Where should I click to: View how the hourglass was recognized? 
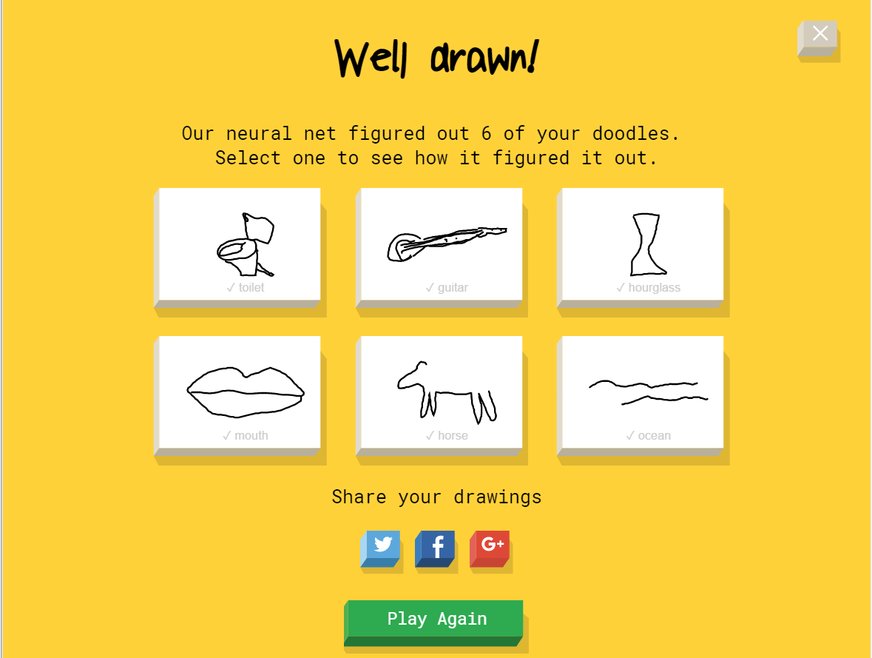coord(642,245)
